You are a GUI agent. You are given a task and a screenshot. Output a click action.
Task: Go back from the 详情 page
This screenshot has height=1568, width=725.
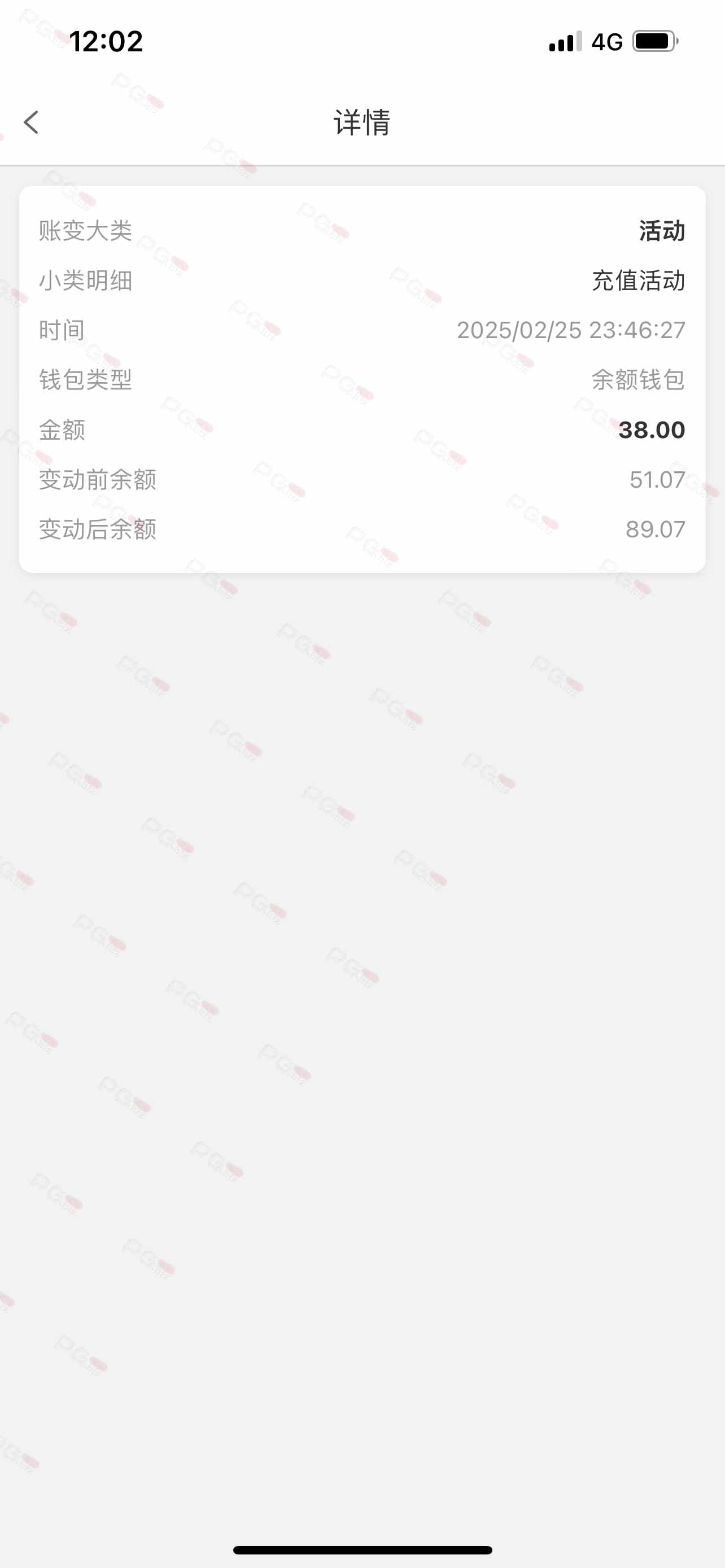tap(31, 122)
